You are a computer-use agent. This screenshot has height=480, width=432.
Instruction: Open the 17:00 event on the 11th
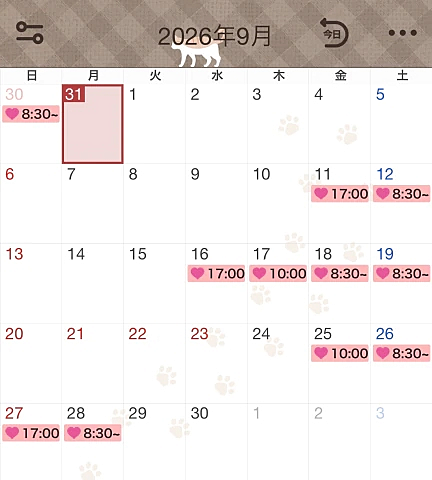pyautogui.click(x=340, y=194)
